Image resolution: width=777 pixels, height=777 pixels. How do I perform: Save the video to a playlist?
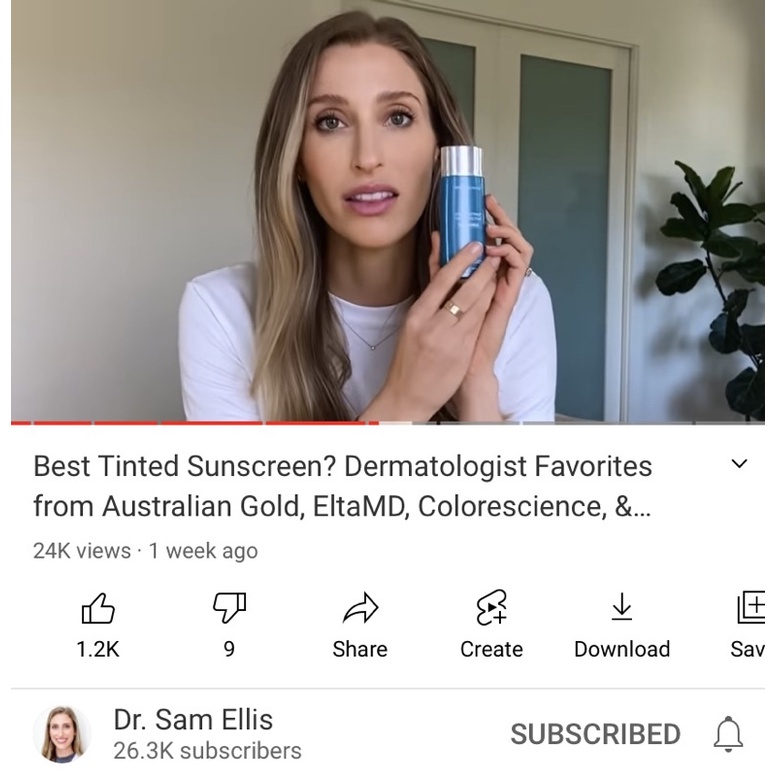749,624
